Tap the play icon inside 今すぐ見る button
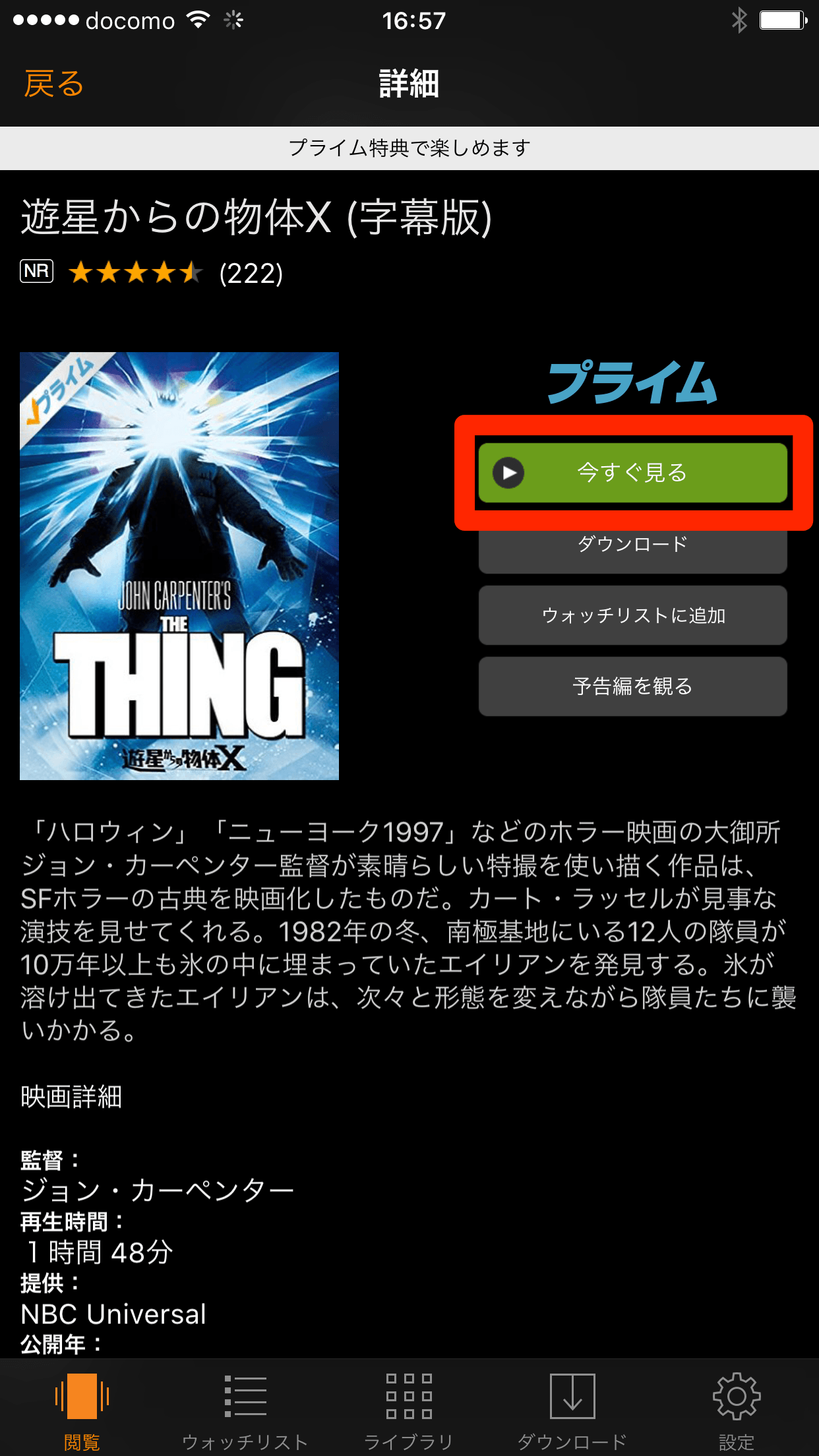The image size is (819, 1456). tap(508, 473)
